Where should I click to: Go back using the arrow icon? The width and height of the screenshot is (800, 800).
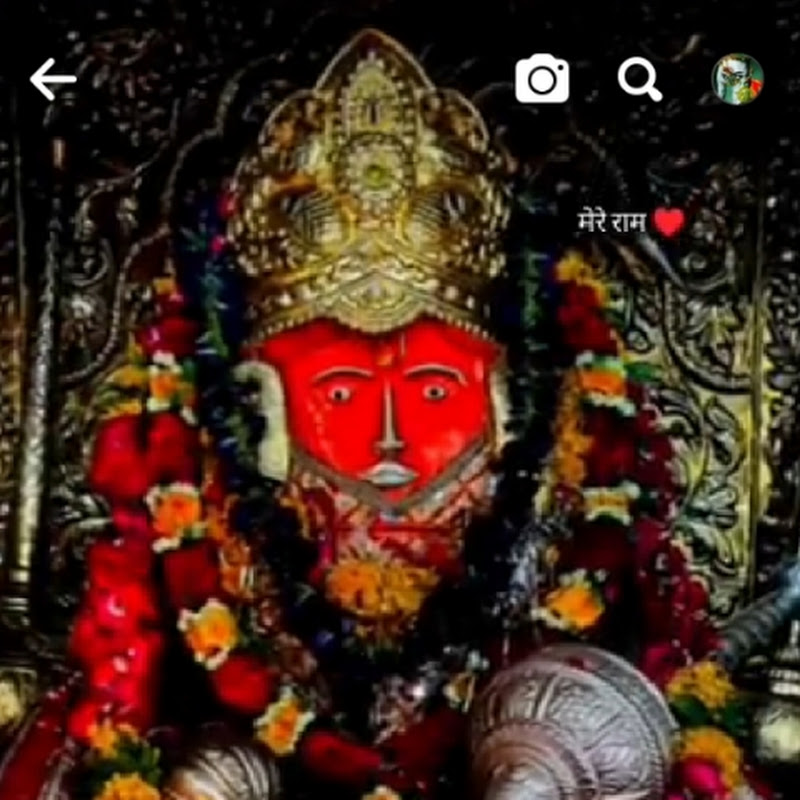53,79
